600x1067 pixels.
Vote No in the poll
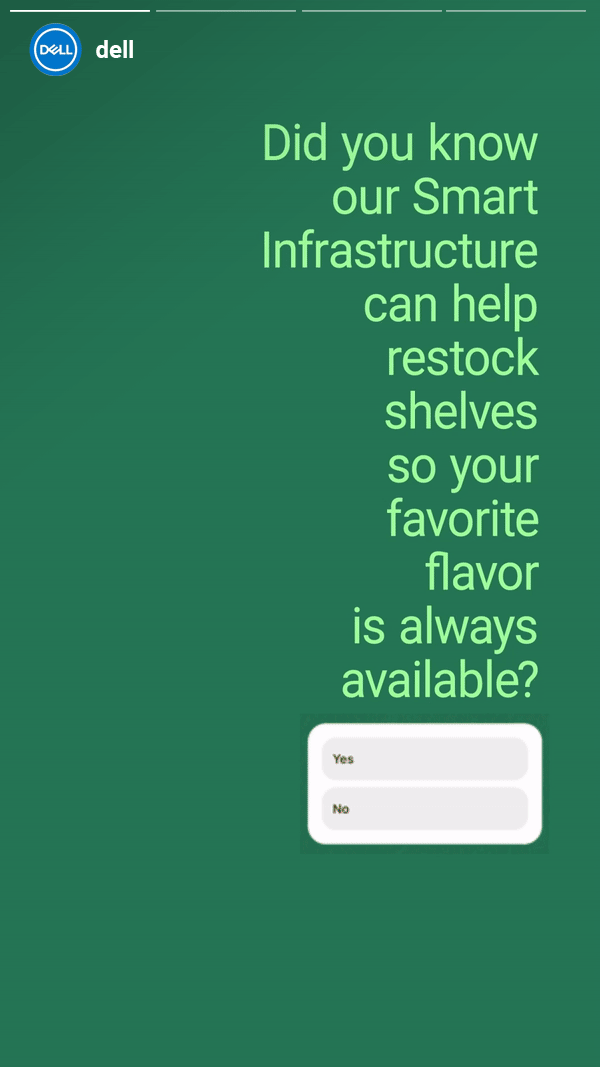click(x=424, y=808)
